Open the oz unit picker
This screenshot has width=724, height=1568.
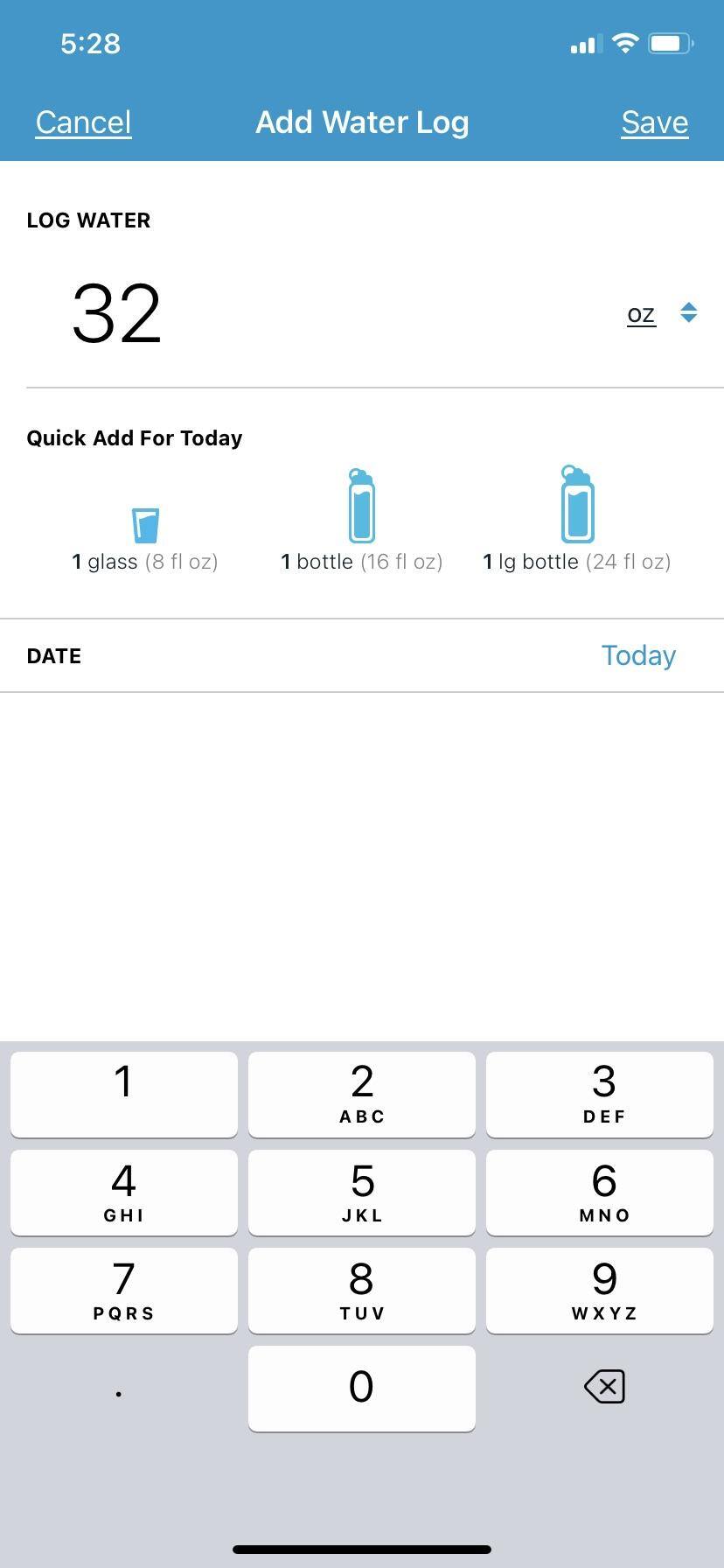tap(660, 314)
